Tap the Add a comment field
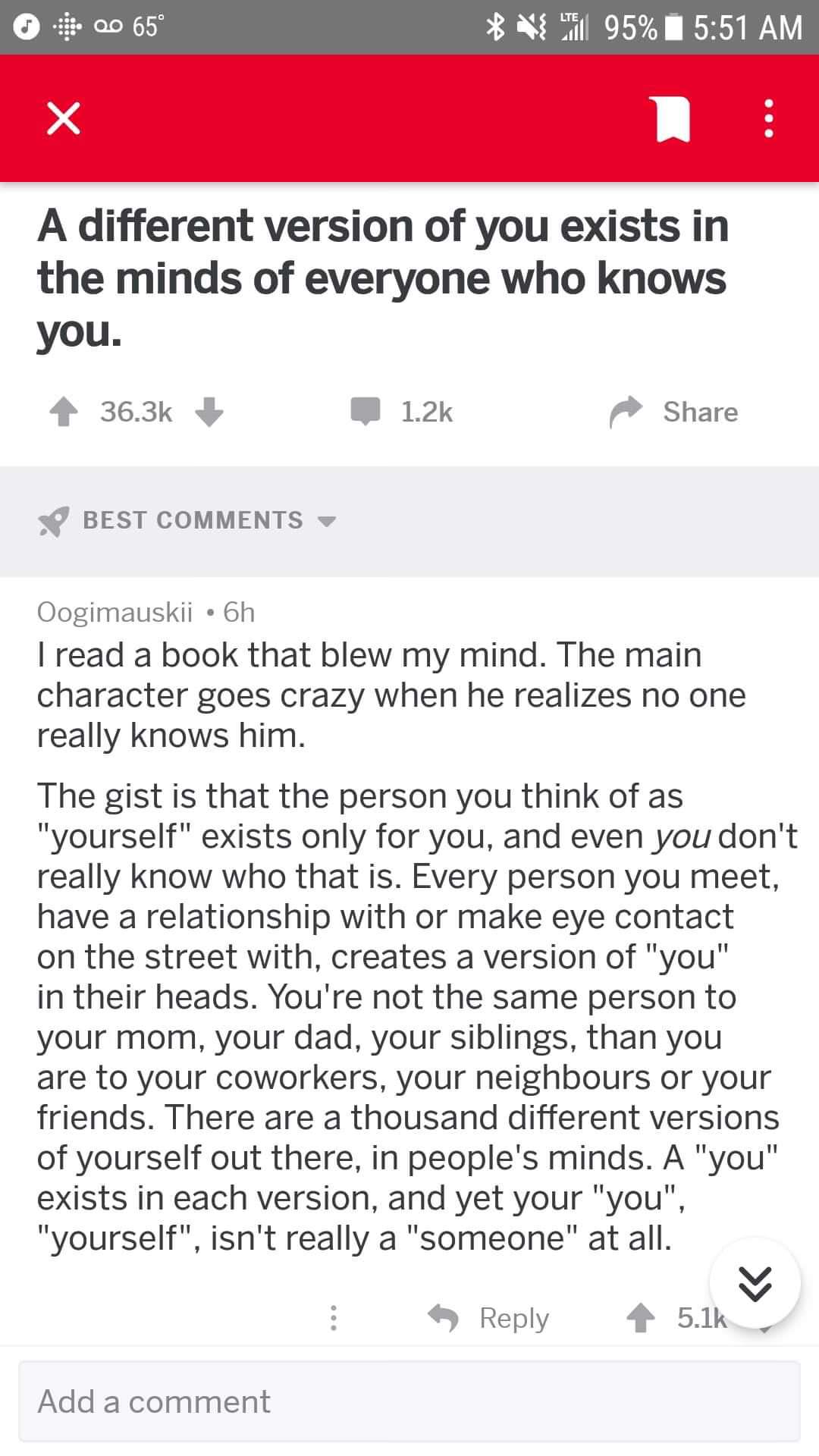Screen dimensions: 819x1456 (x=409, y=1401)
